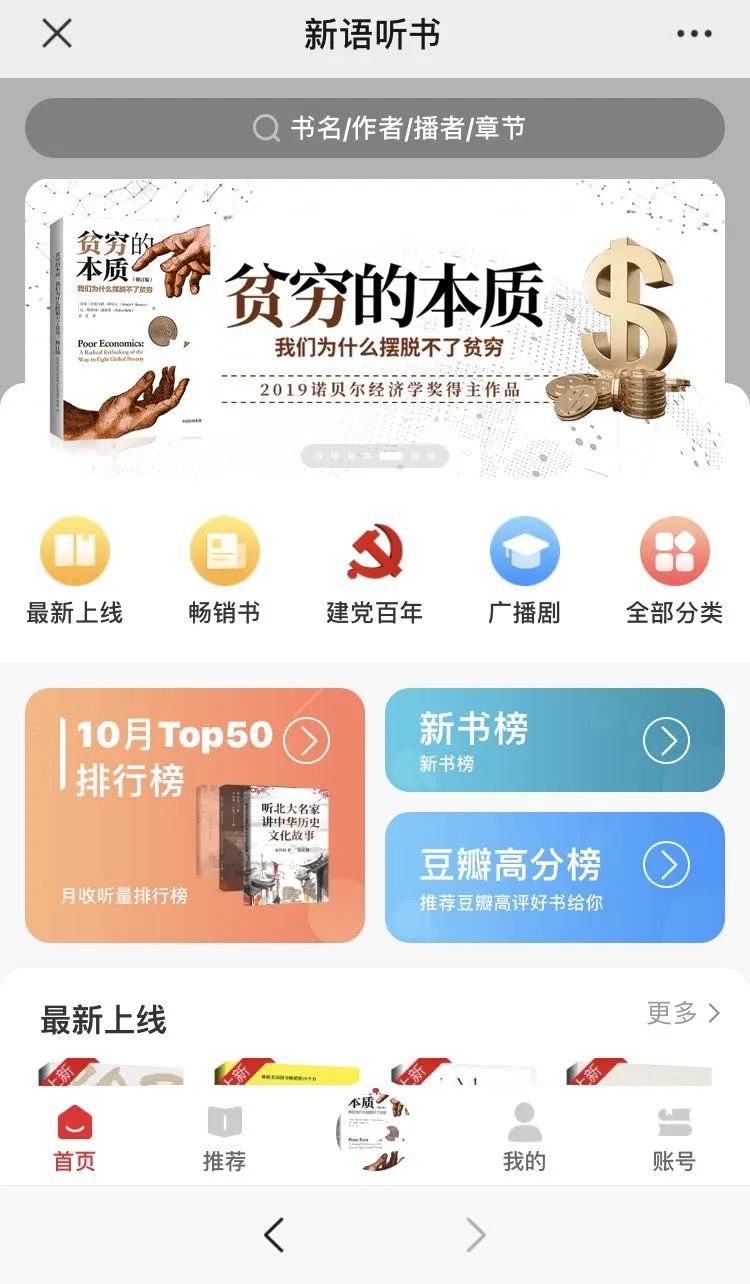The image size is (750, 1284).
Task: Tap the back navigation arrow at bottom
Action: (274, 1235)
